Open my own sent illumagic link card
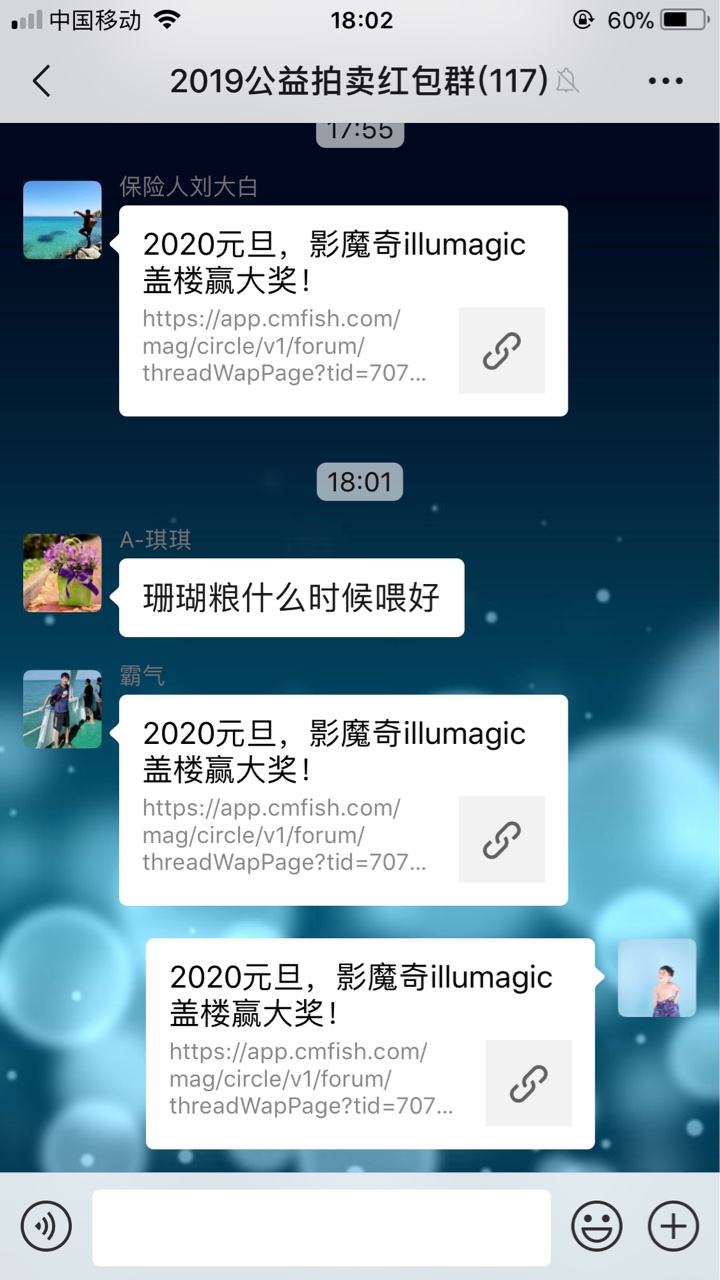The width and height of the screenshot is (720, 1280). click(x=370, y=1043)
